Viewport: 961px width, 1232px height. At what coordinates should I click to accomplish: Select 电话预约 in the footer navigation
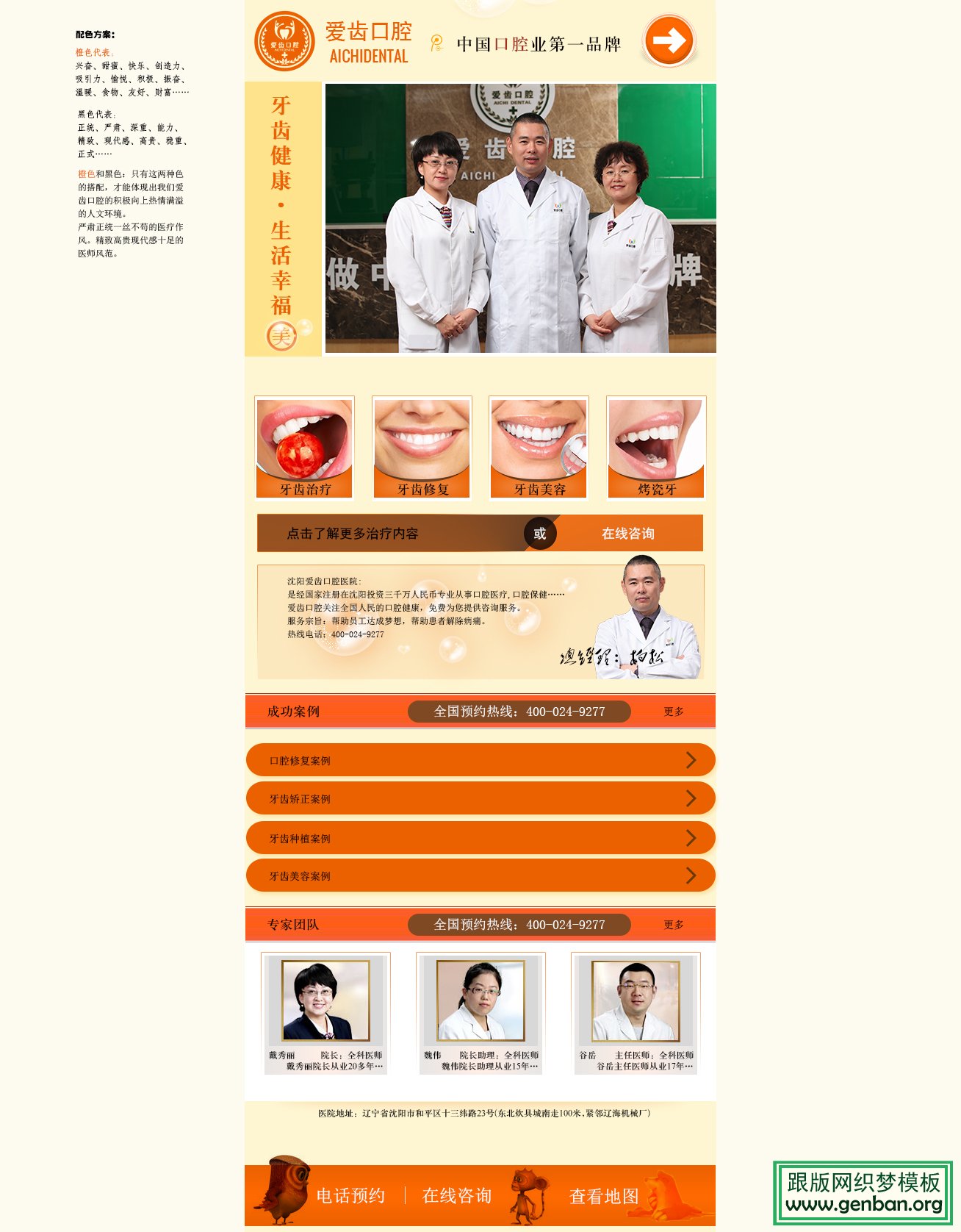point(351,1195)
